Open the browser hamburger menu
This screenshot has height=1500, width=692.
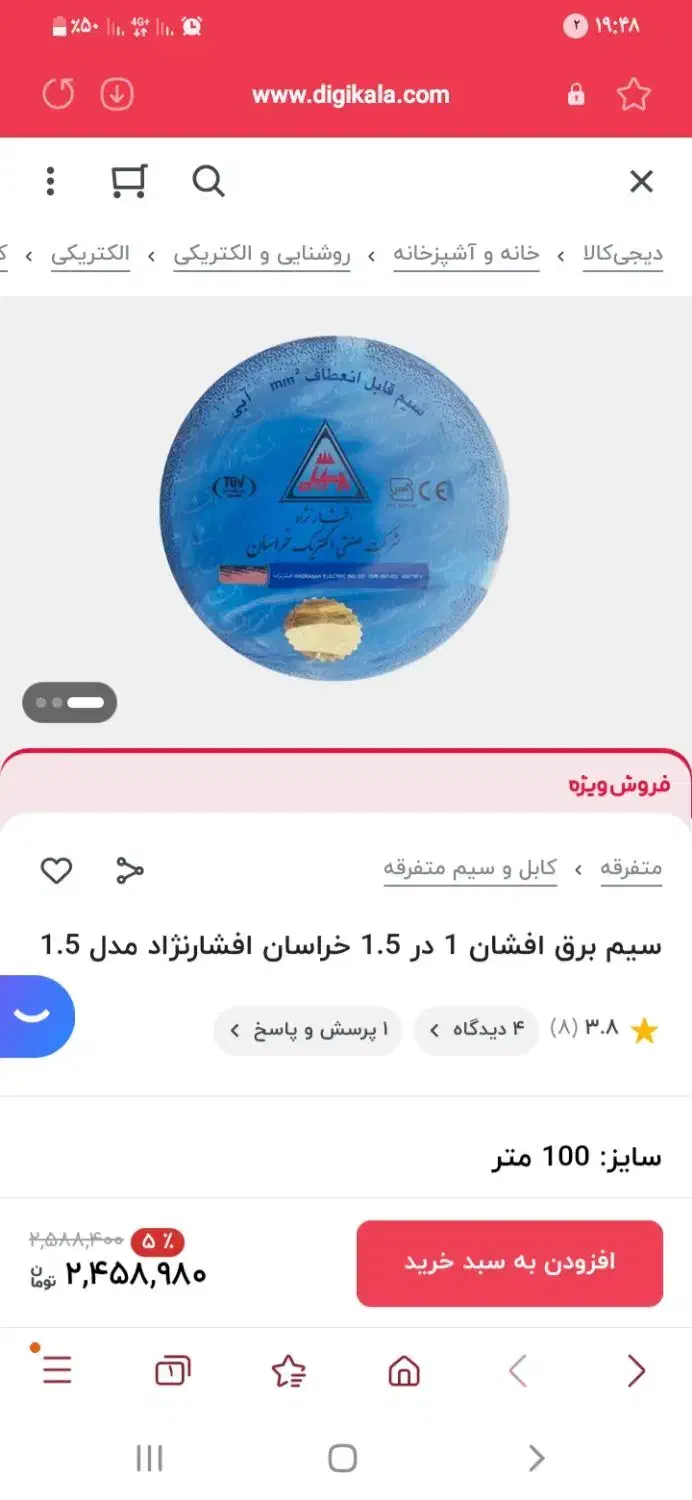tap(57, 1369)
